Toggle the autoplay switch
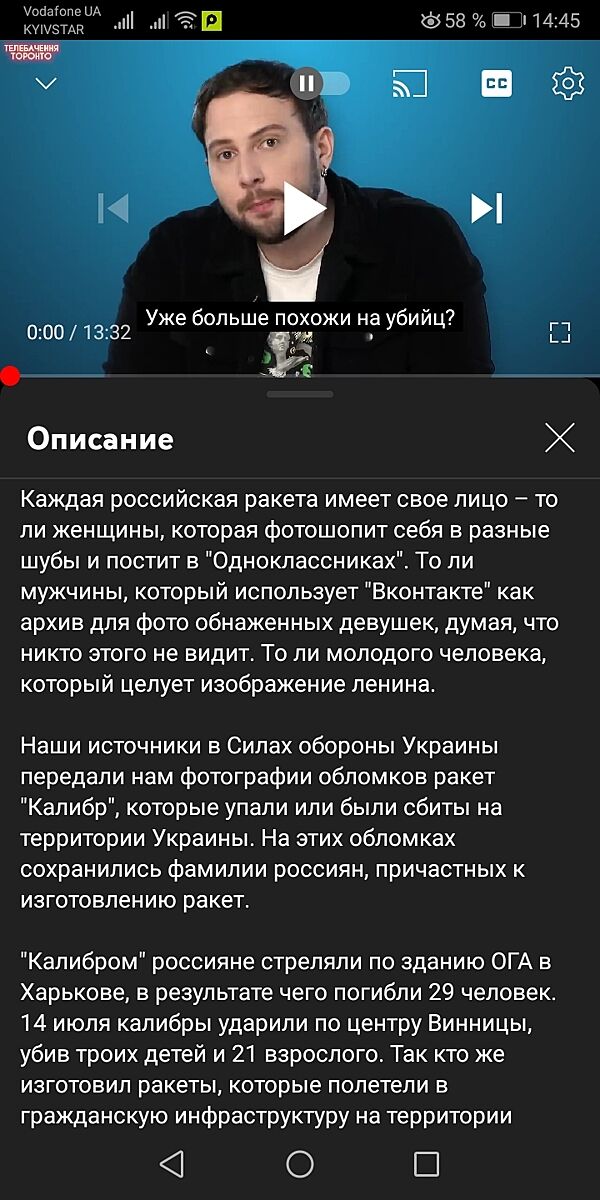This screenshot has height=1200, width=600. coord(320,83)
